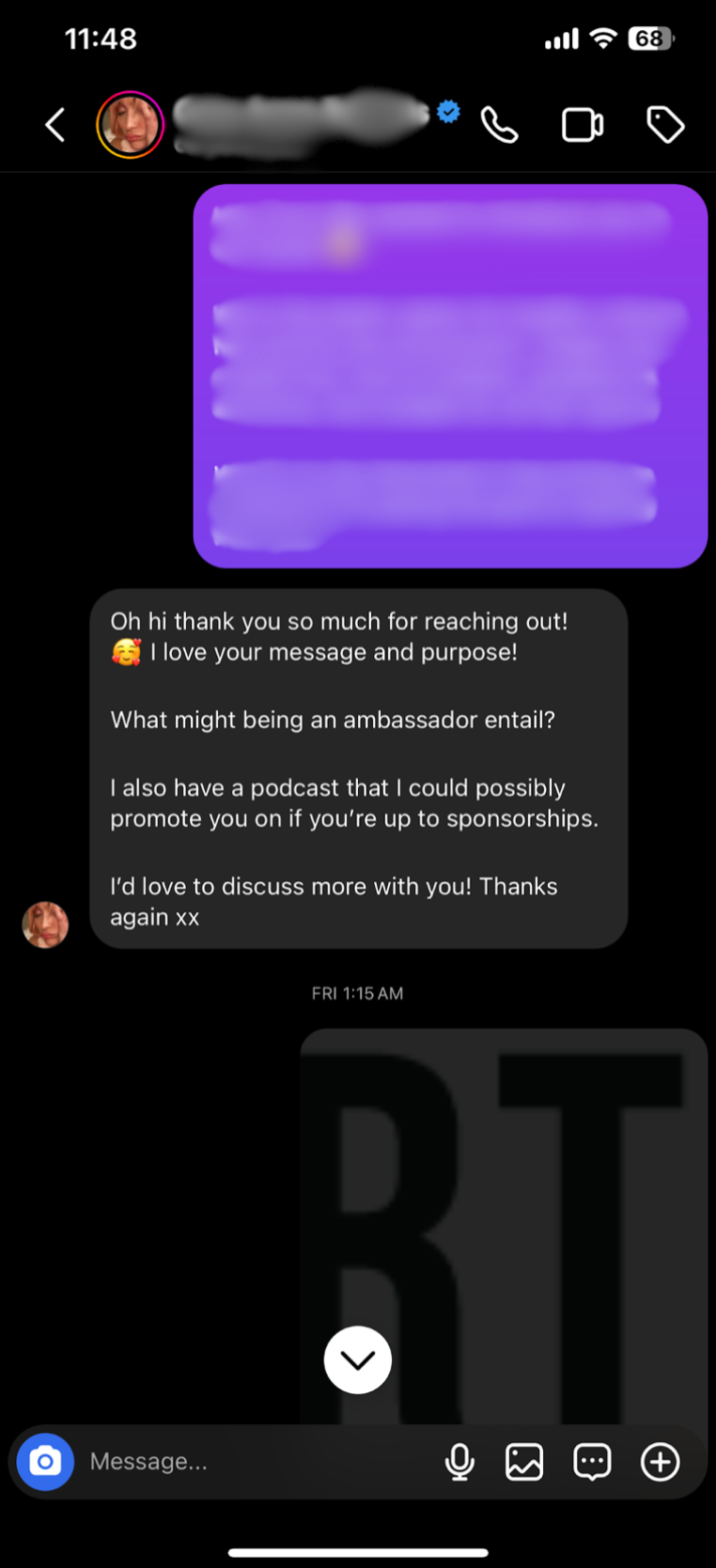Open saved replies bubble icon
Image resolution: width=716 pixels, height=1568 pixels.
pyautogui.click(x=592, y=1462)
